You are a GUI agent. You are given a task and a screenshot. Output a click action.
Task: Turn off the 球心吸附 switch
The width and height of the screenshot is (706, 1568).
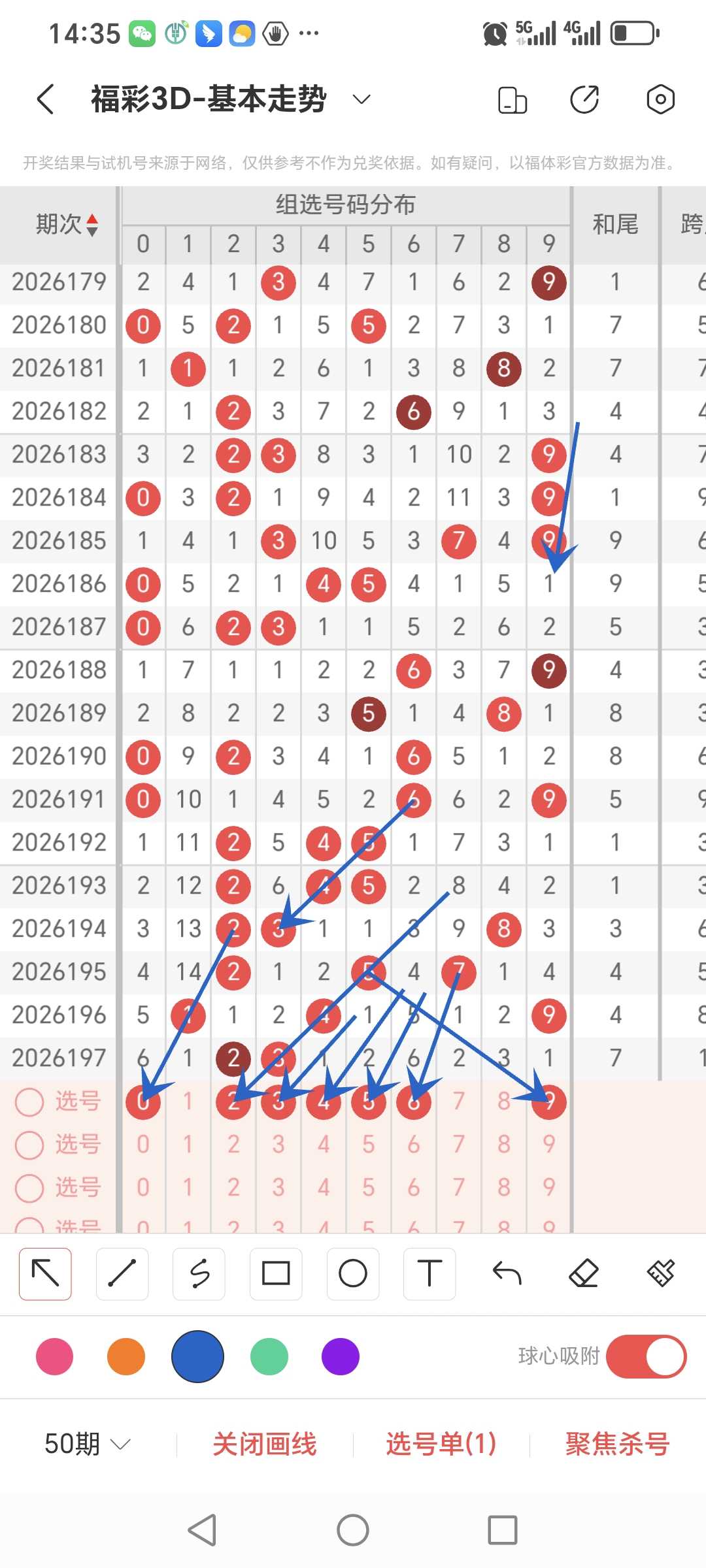(646, 1357)
